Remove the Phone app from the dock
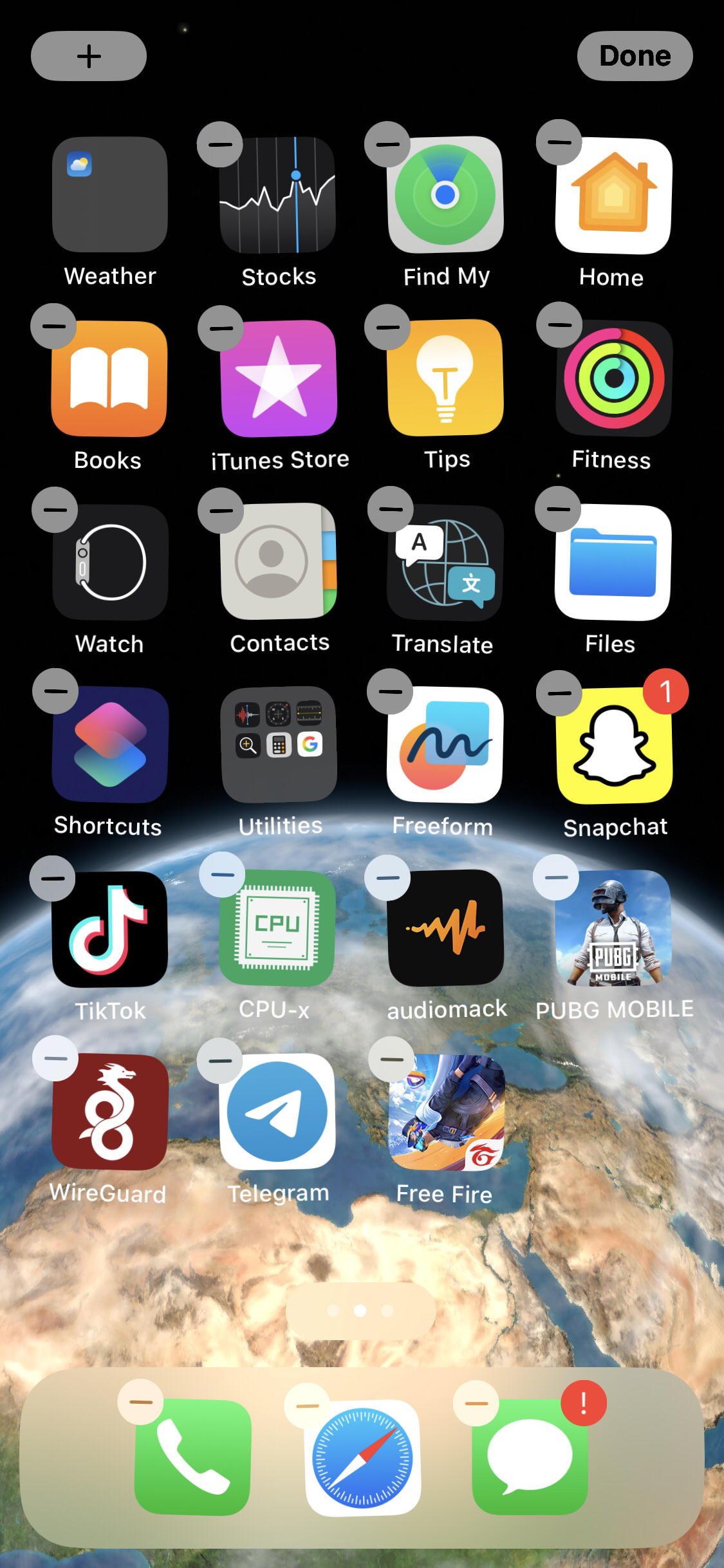The image size is (724, 1568). pos(140,1403)
